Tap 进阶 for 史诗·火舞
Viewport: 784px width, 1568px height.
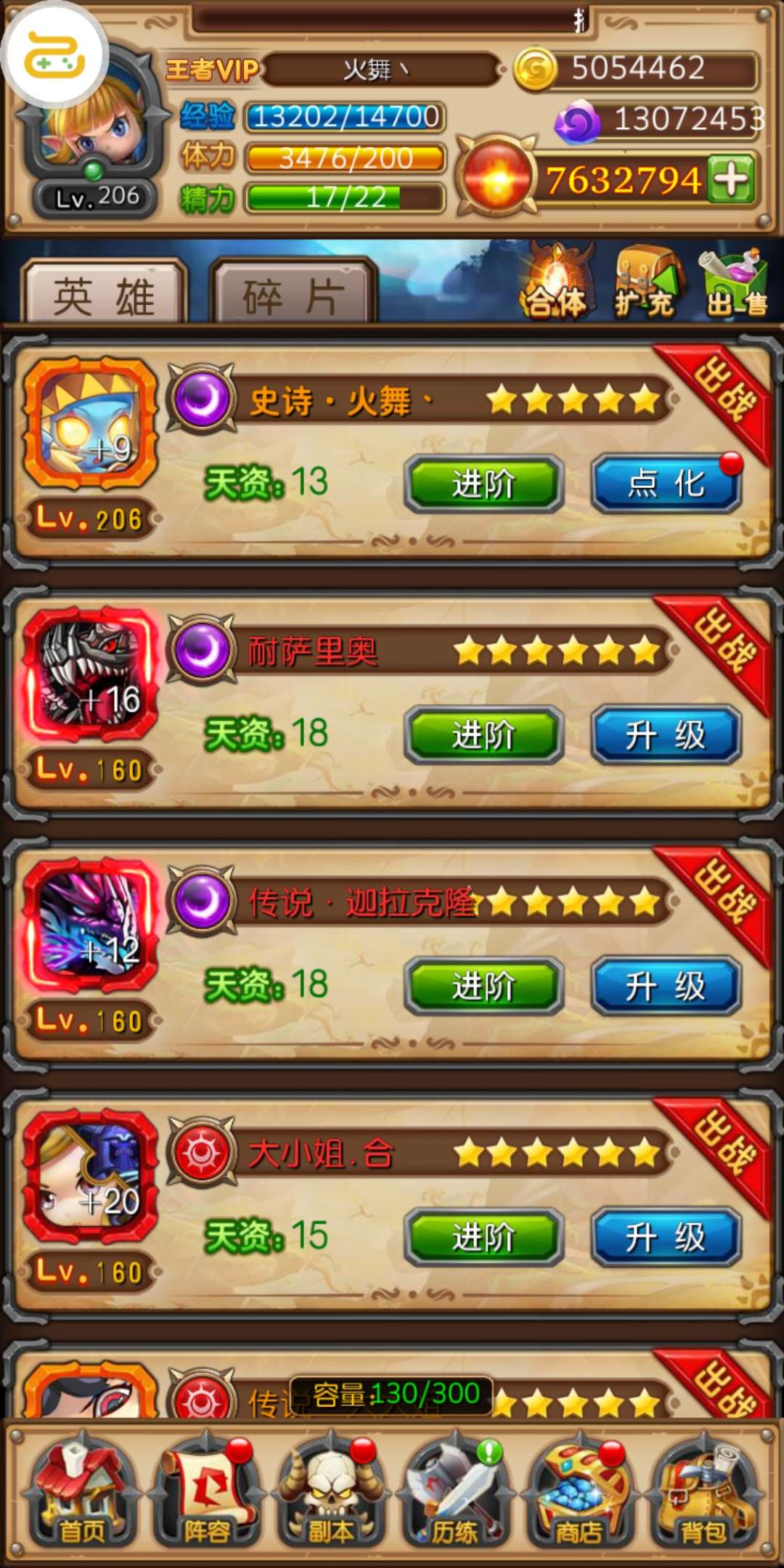click(483, 483)
